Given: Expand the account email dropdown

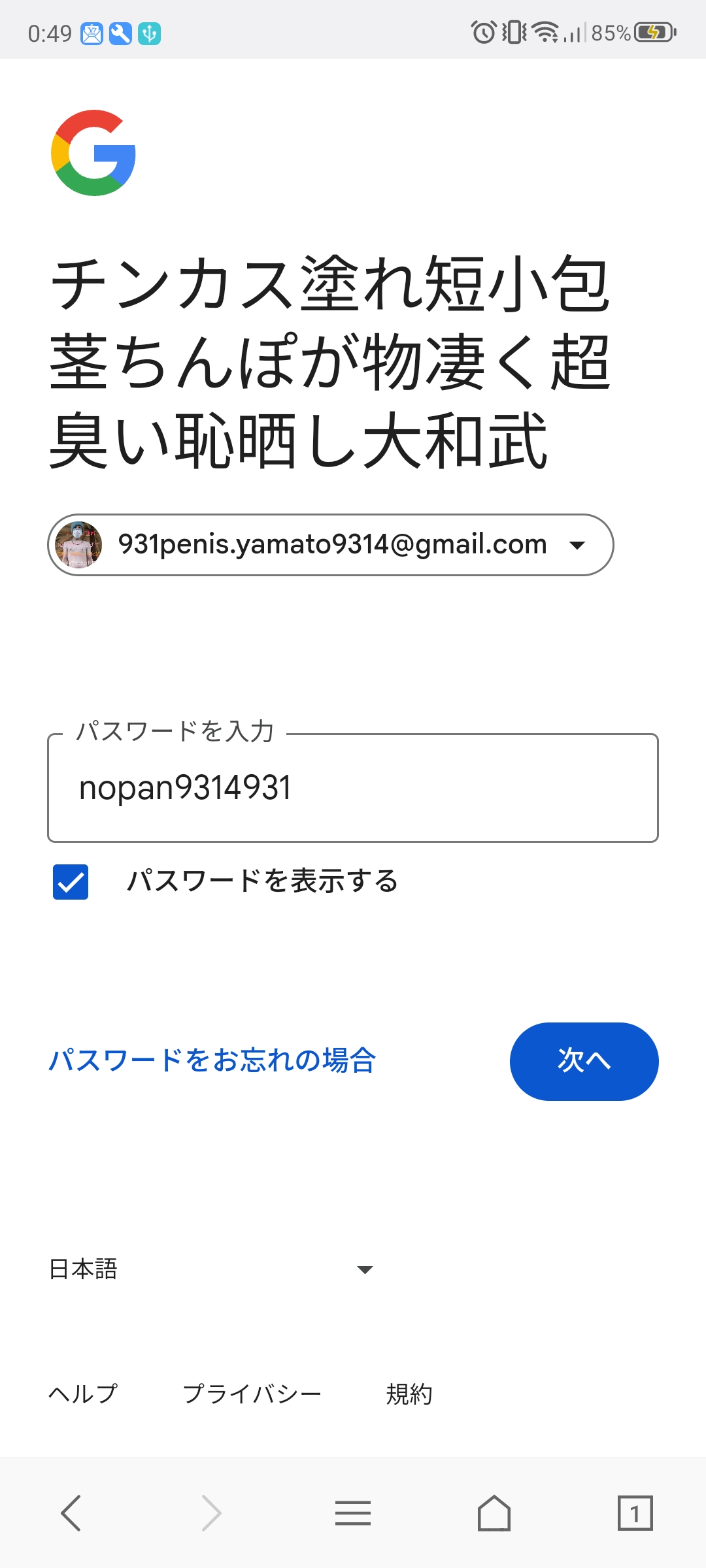Looking at the screenshot, I should [x=579, y=544].
